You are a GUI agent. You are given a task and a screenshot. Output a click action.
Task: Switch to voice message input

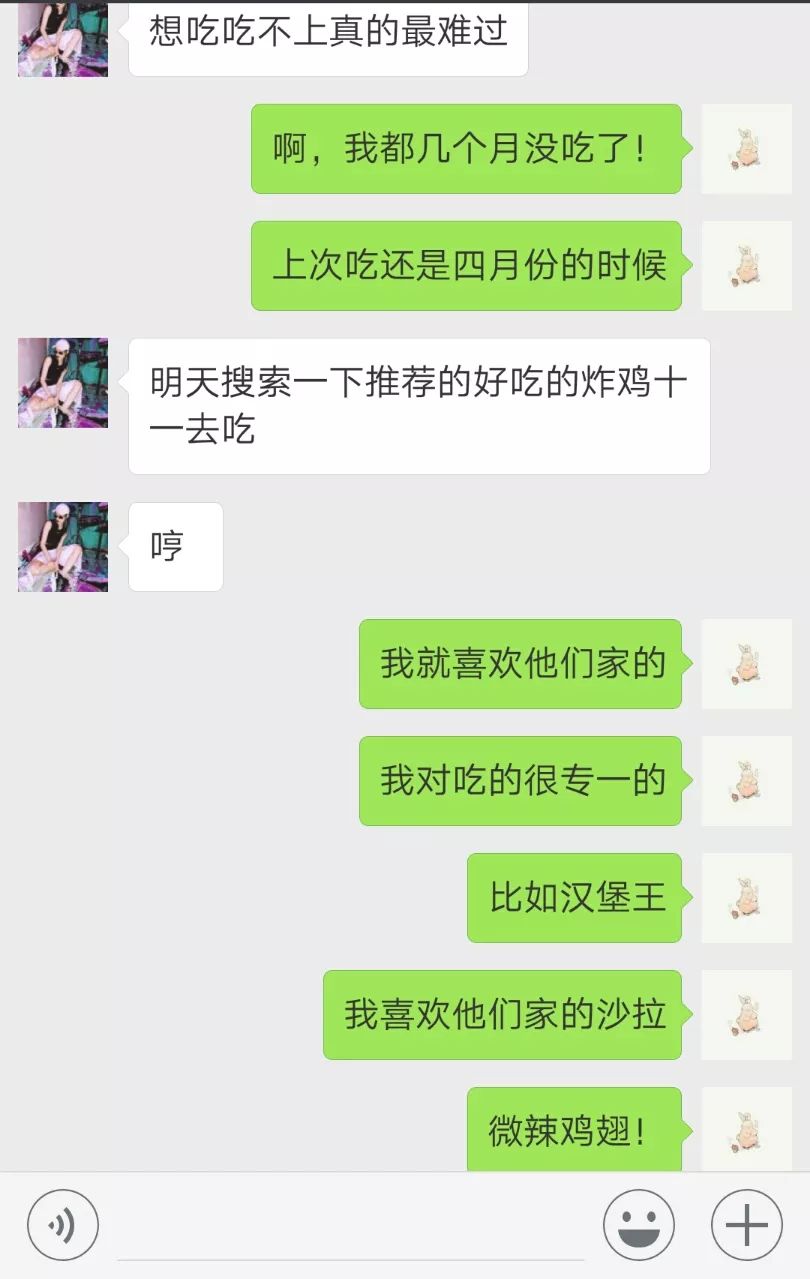click(62, 1225)
